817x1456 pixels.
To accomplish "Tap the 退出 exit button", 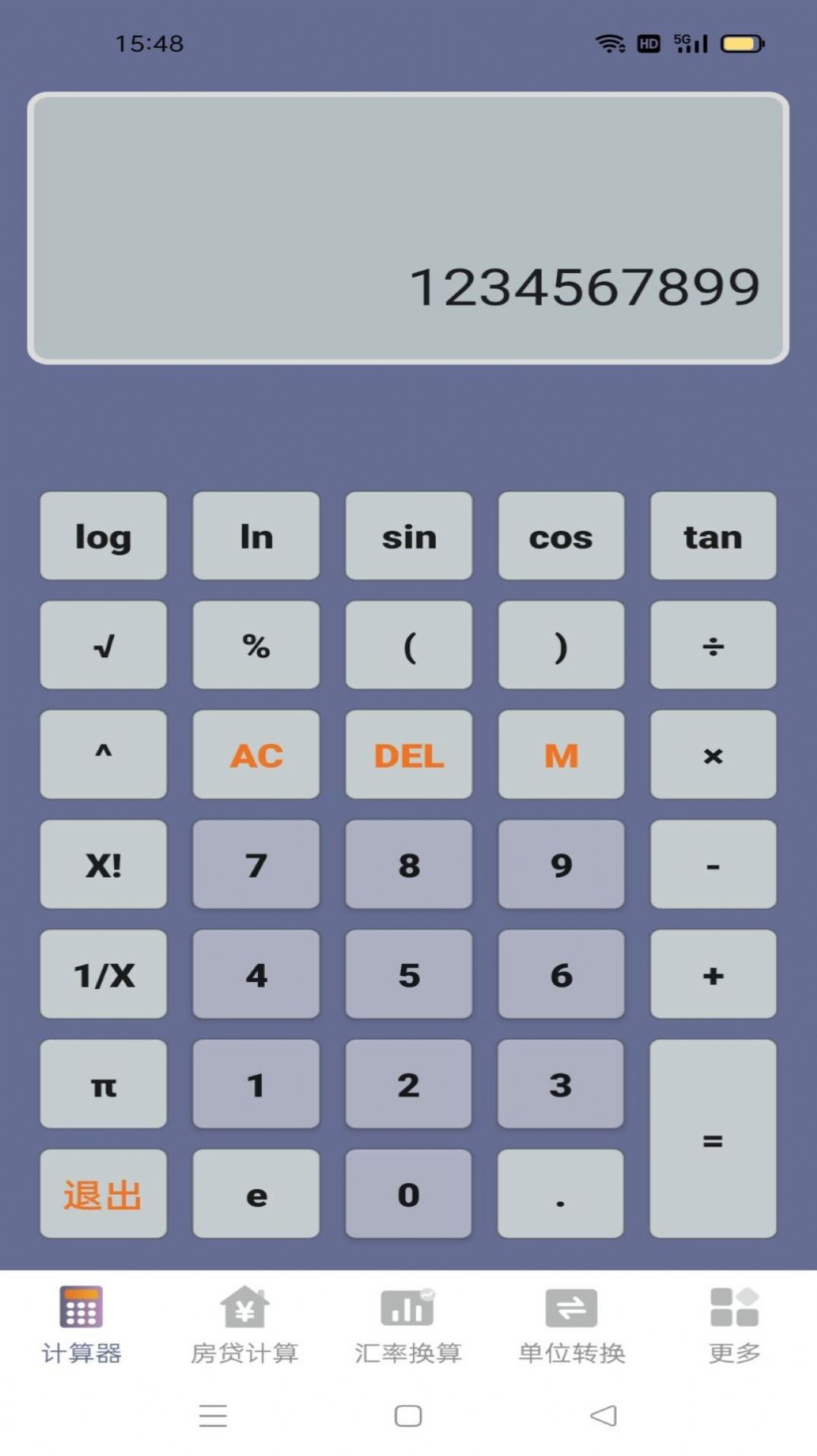I will pyautogui.click(x=103, y=1194).
